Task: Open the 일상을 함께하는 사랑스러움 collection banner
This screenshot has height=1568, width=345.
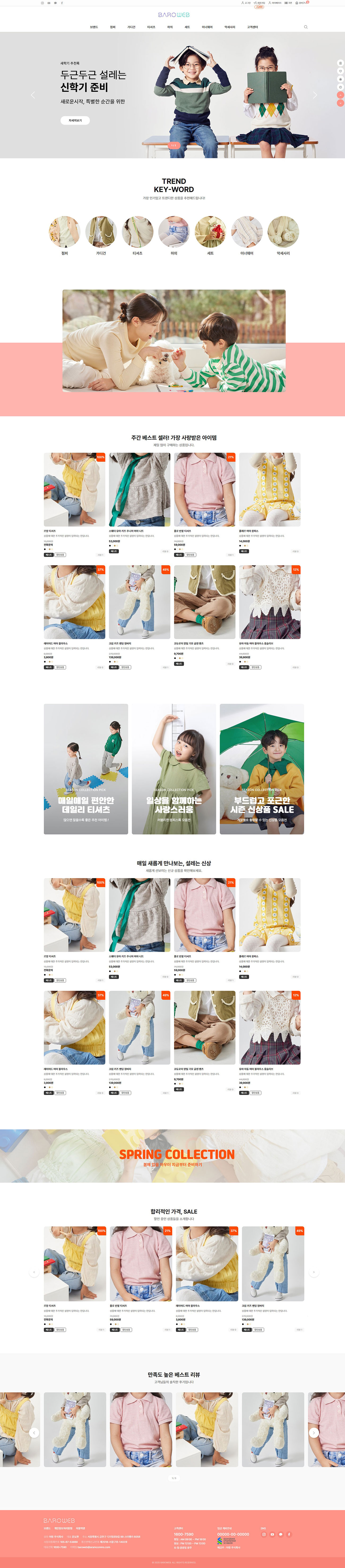Action: [x=174, y=769]
